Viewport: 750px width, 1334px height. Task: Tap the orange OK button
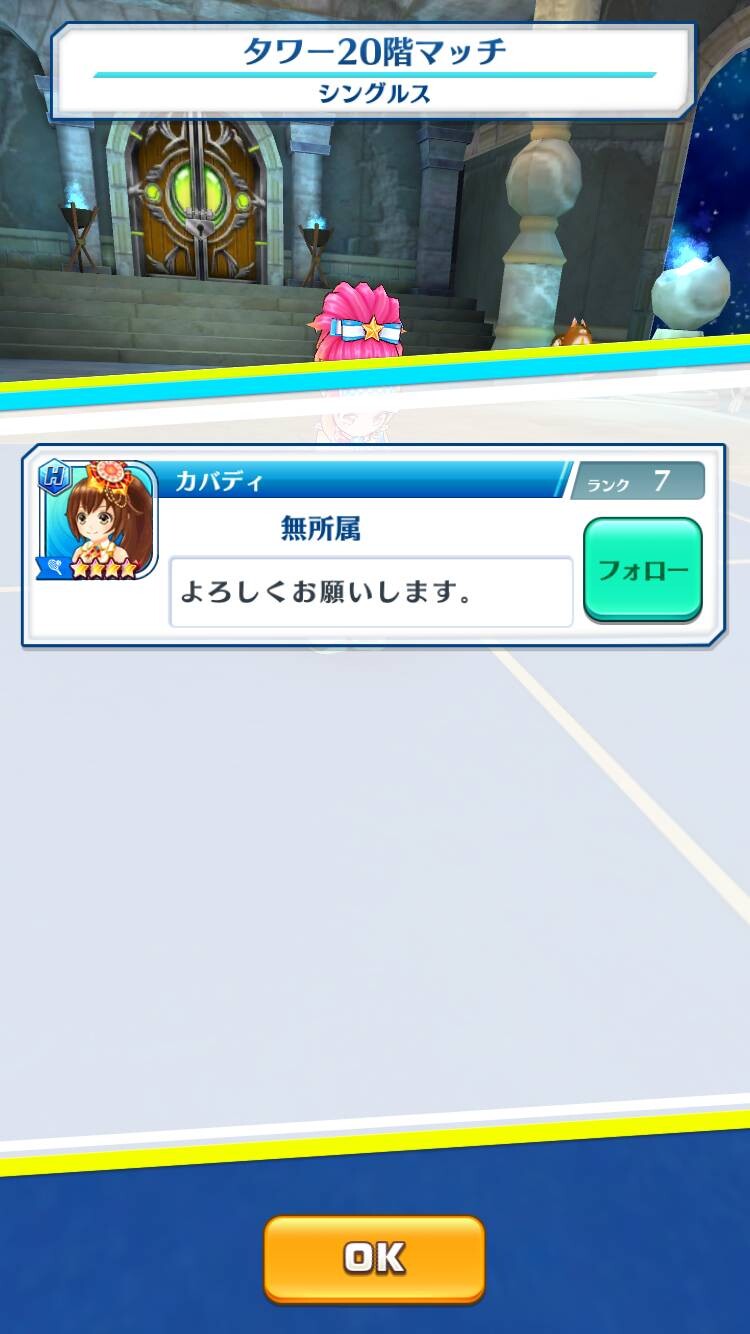coord(374,1259)
